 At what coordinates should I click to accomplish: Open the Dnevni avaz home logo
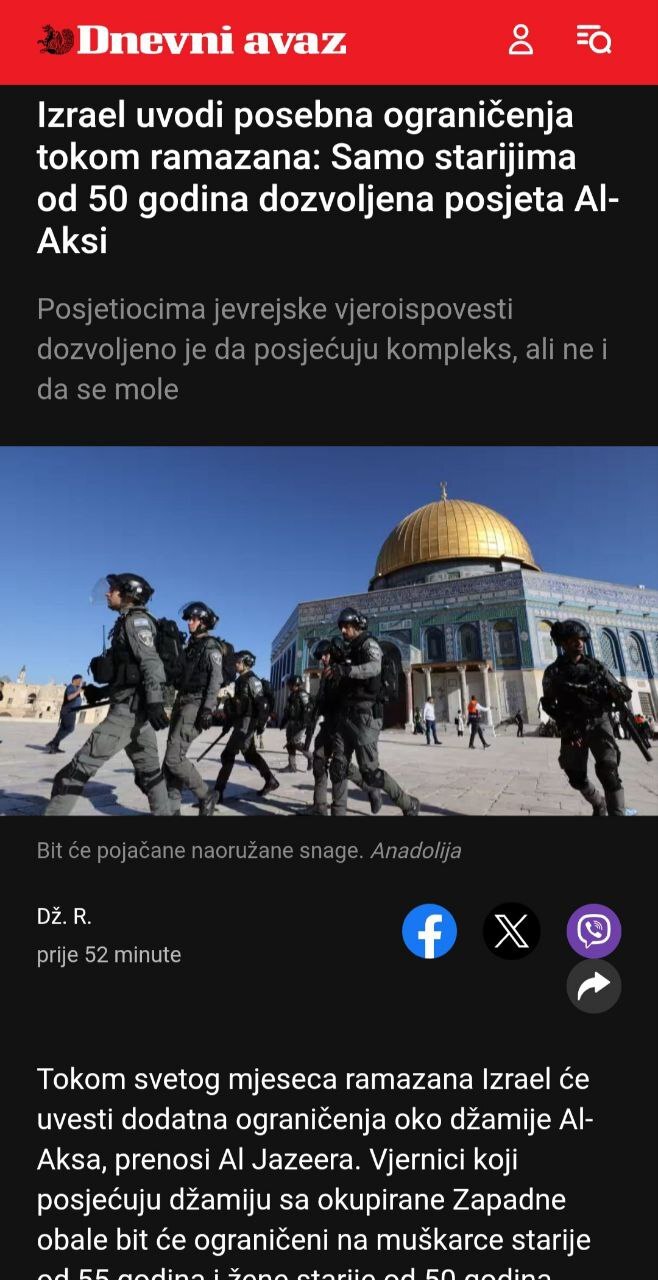coord(192,41)
